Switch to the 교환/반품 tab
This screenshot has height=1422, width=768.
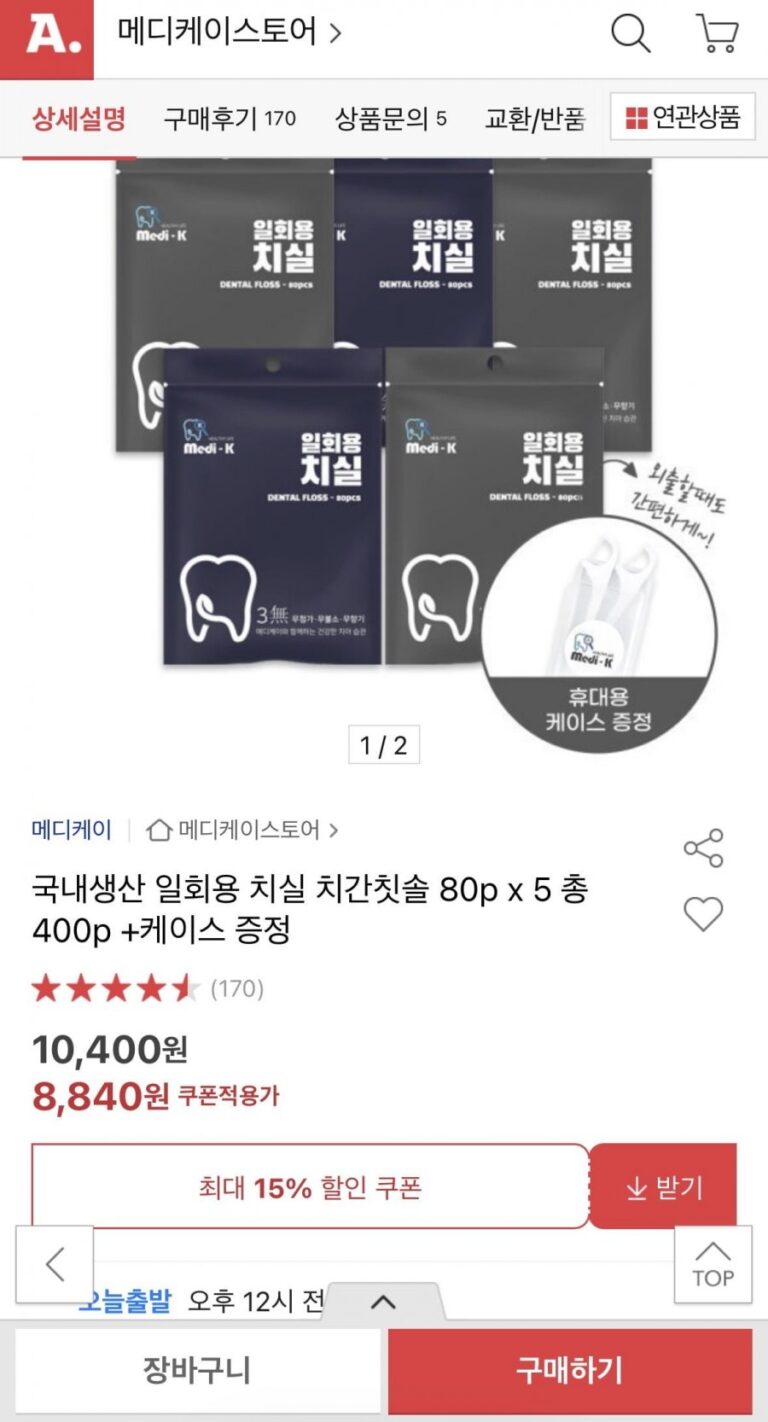pyautogui.click(x=534, y=120)
